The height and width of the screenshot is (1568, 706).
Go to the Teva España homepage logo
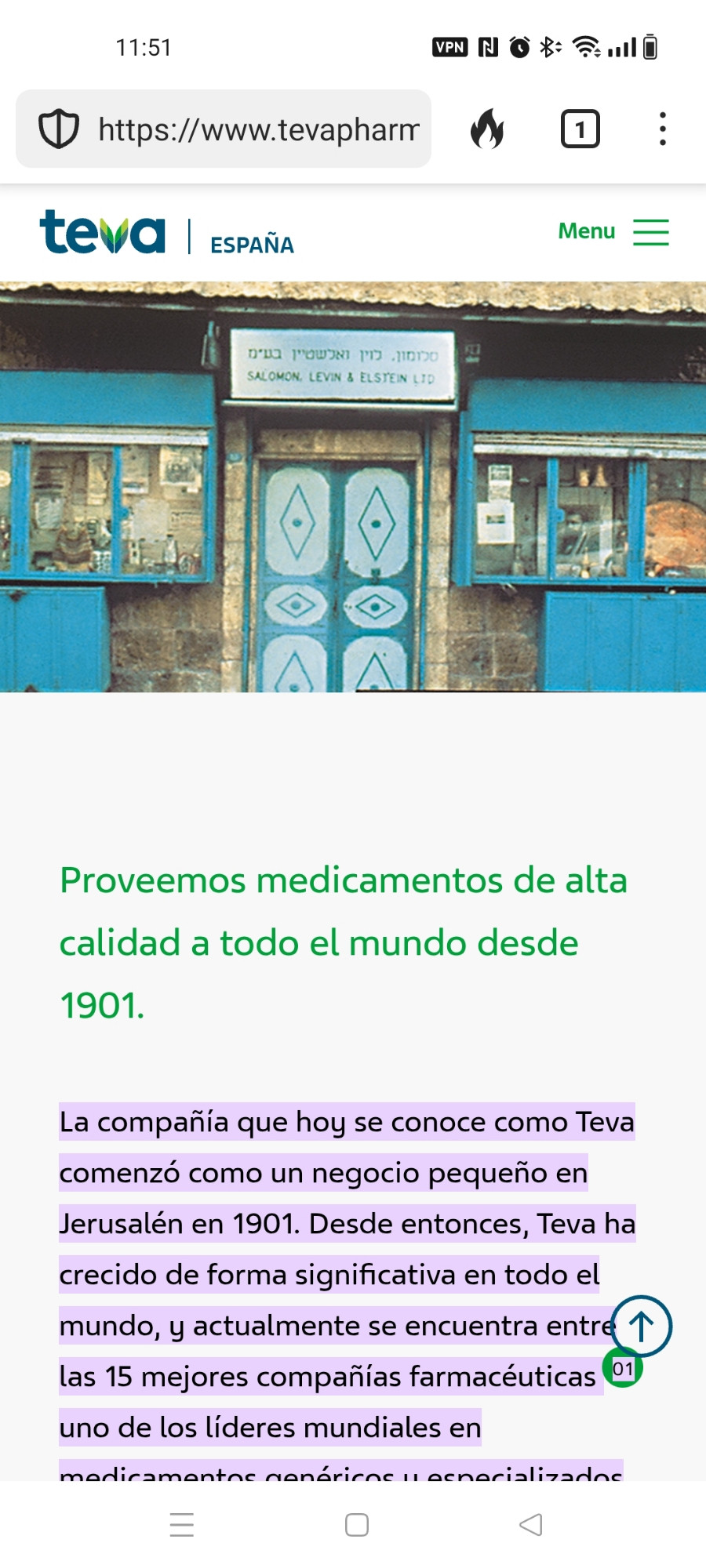click(167, 233)
